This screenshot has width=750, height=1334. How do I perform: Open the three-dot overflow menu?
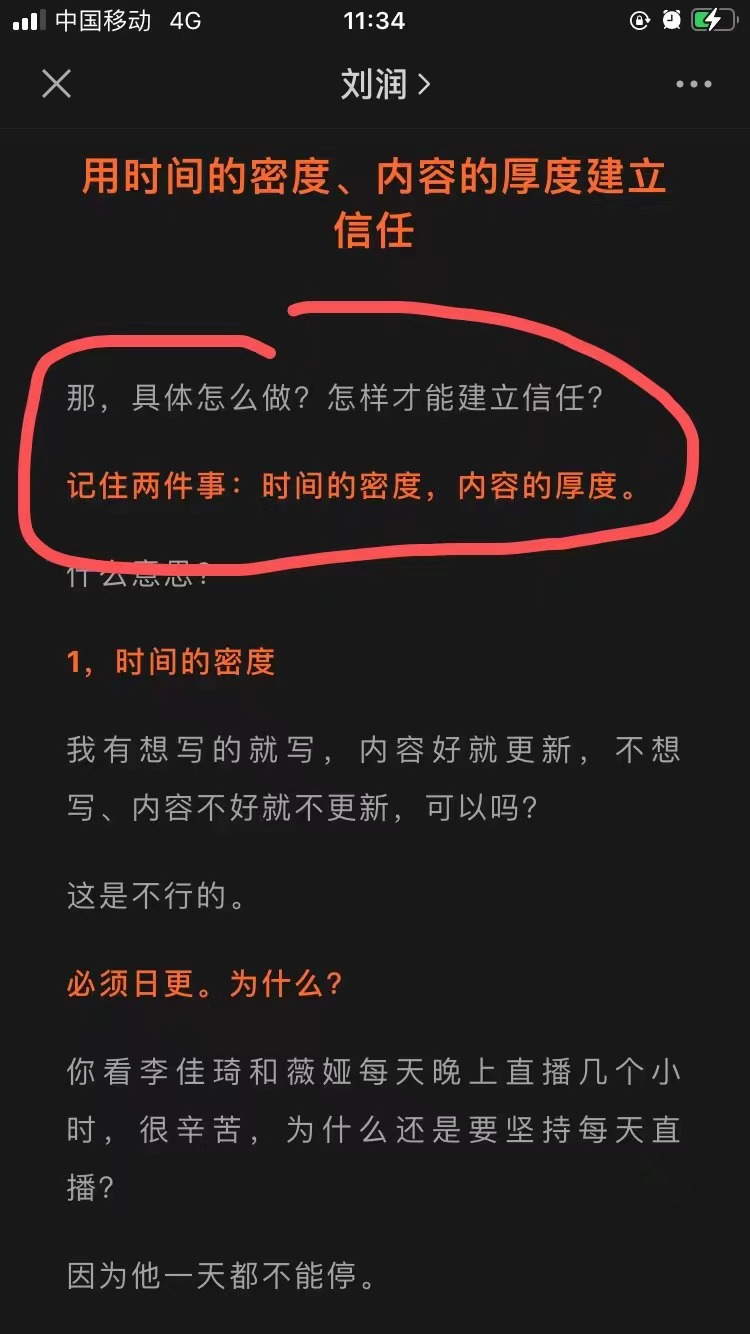pyautogui.click(x=693, y=84)
